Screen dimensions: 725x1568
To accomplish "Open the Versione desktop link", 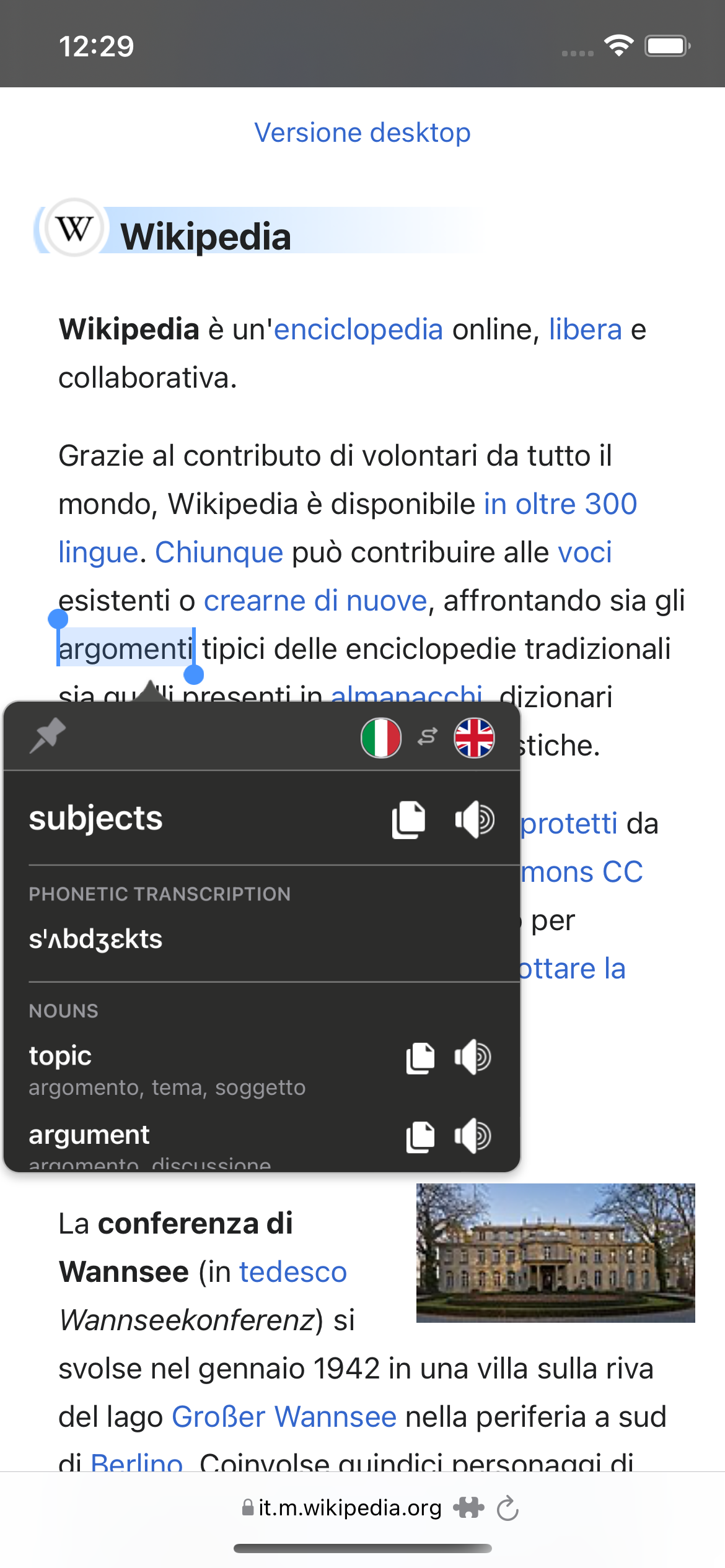I will tap(362, 133).
